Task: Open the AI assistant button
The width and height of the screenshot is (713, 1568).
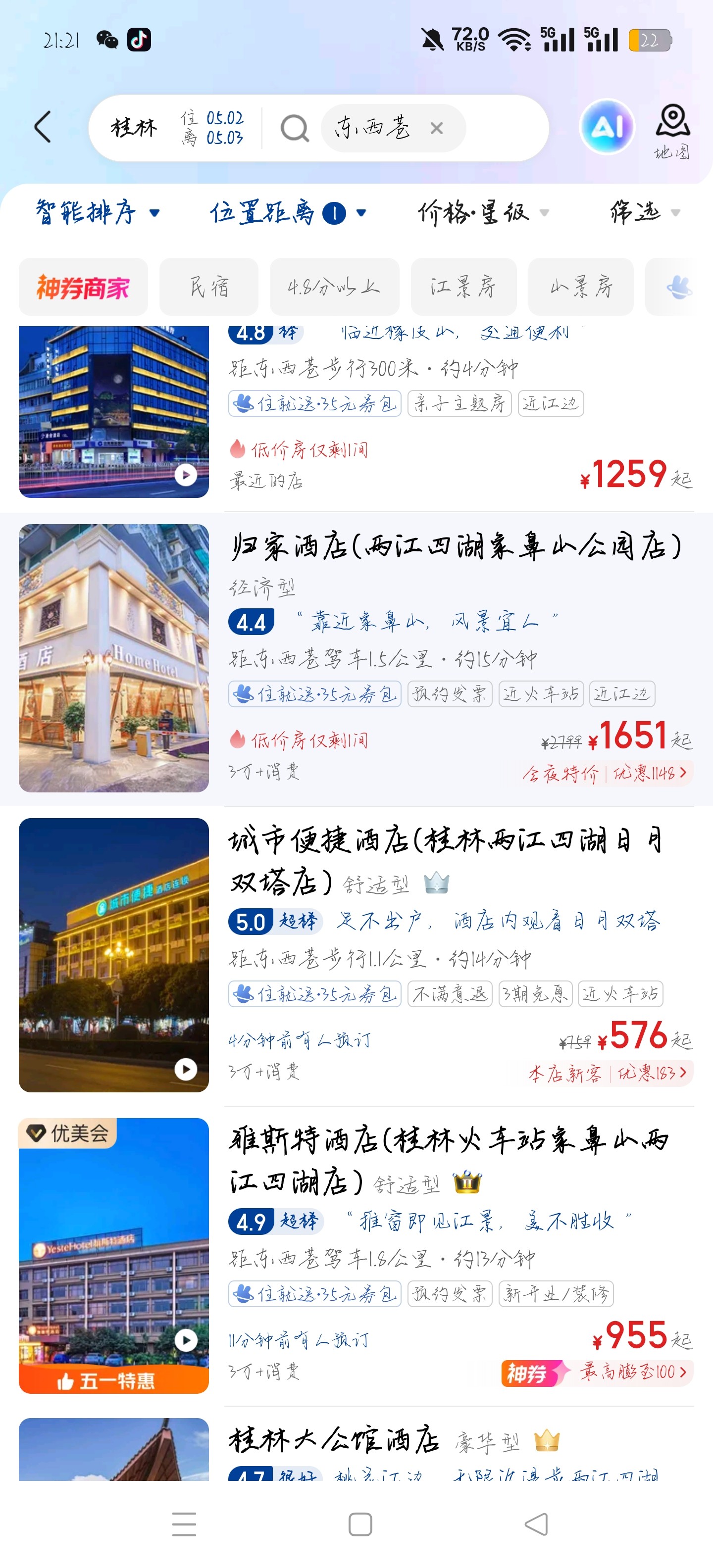Action: (607, 127)
